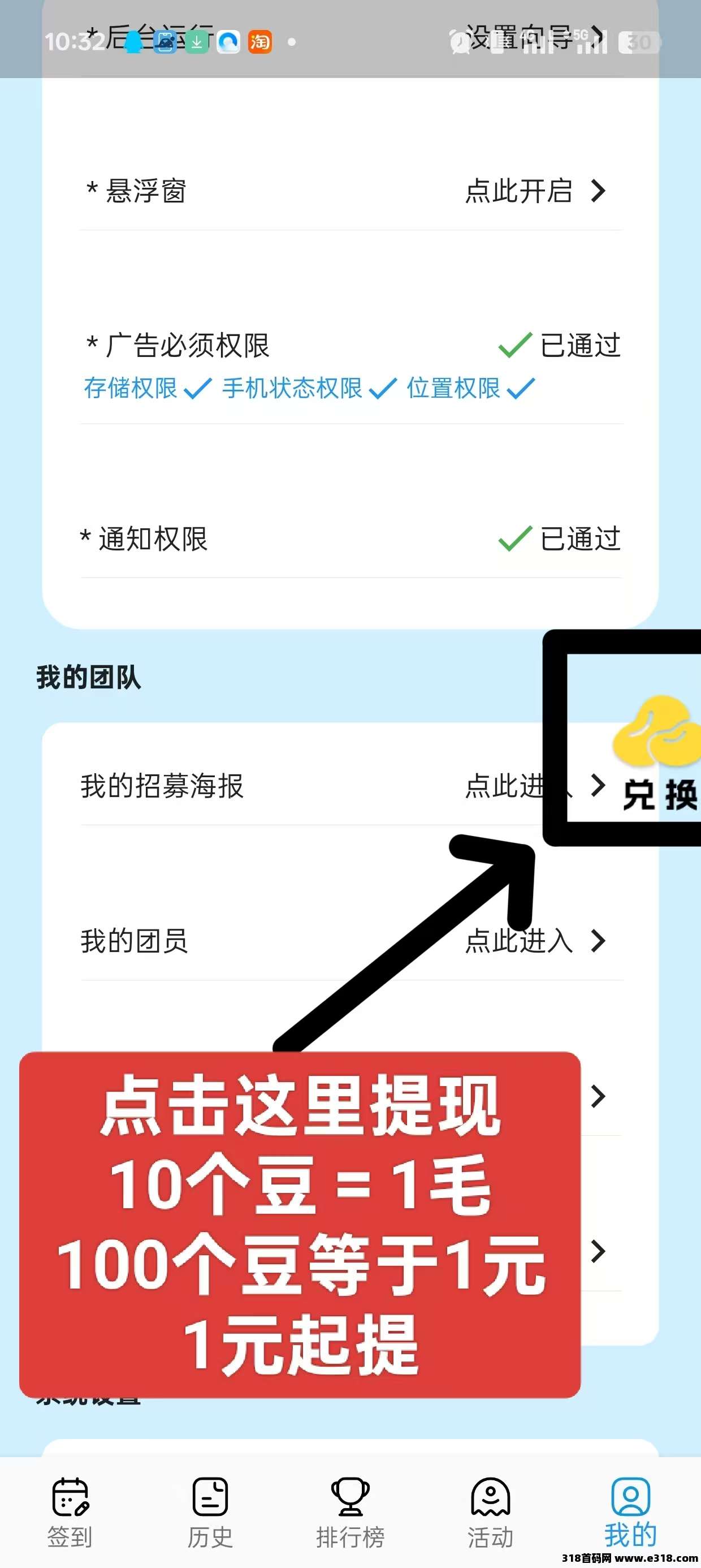Screen dimensions: 701x1568
Task: Open the 排行榜 tab
Action: point(350,1513)
